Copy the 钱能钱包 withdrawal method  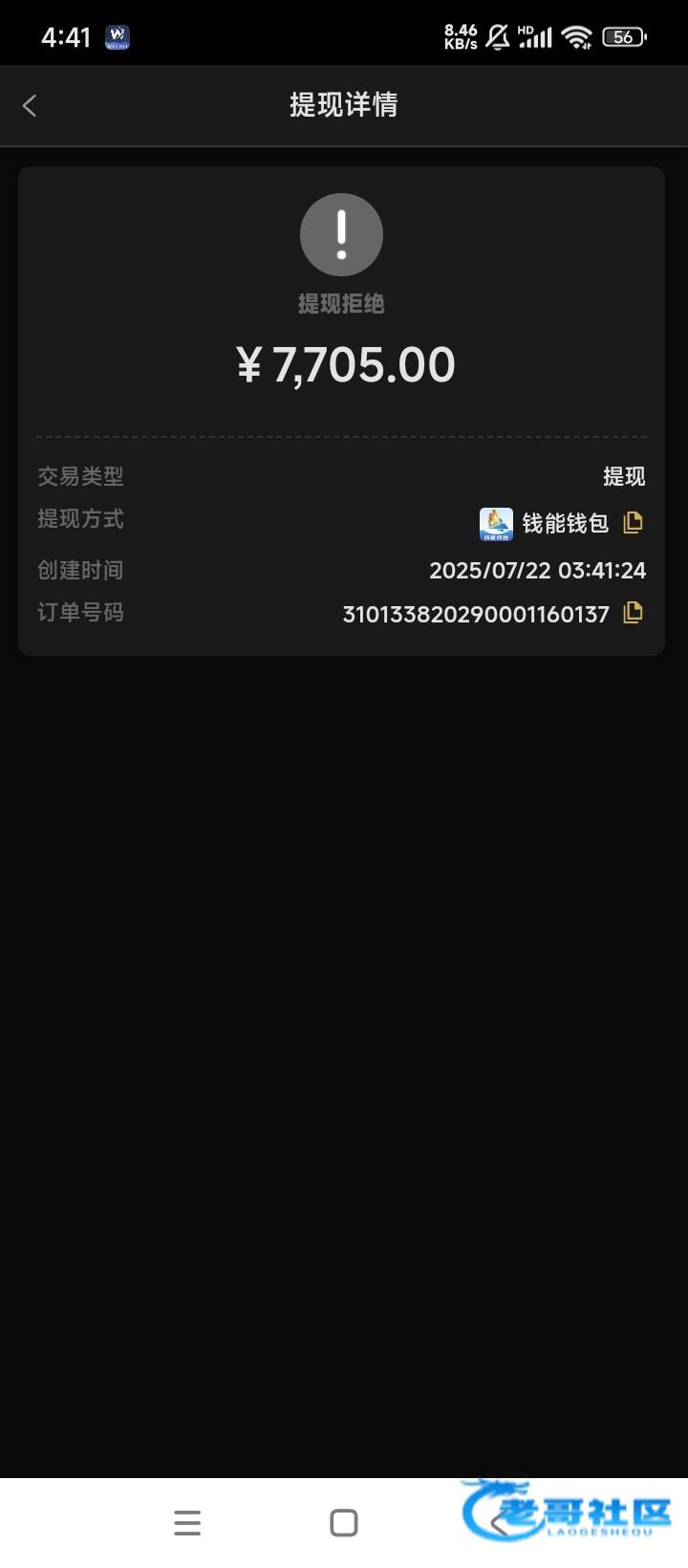[x=633, y=522]
